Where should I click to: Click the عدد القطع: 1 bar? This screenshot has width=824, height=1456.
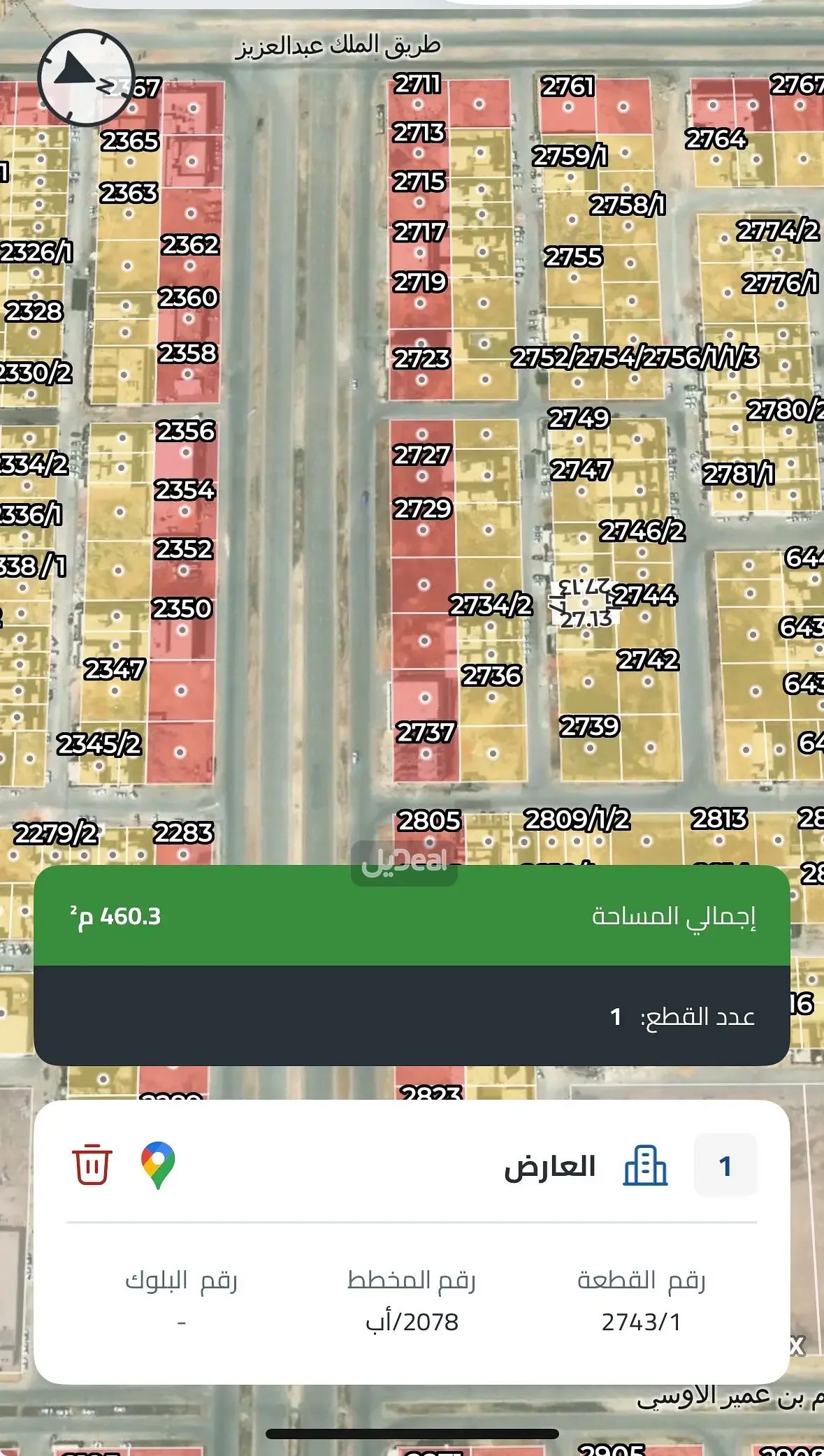pyautogui.click(x=412, y=1018)
